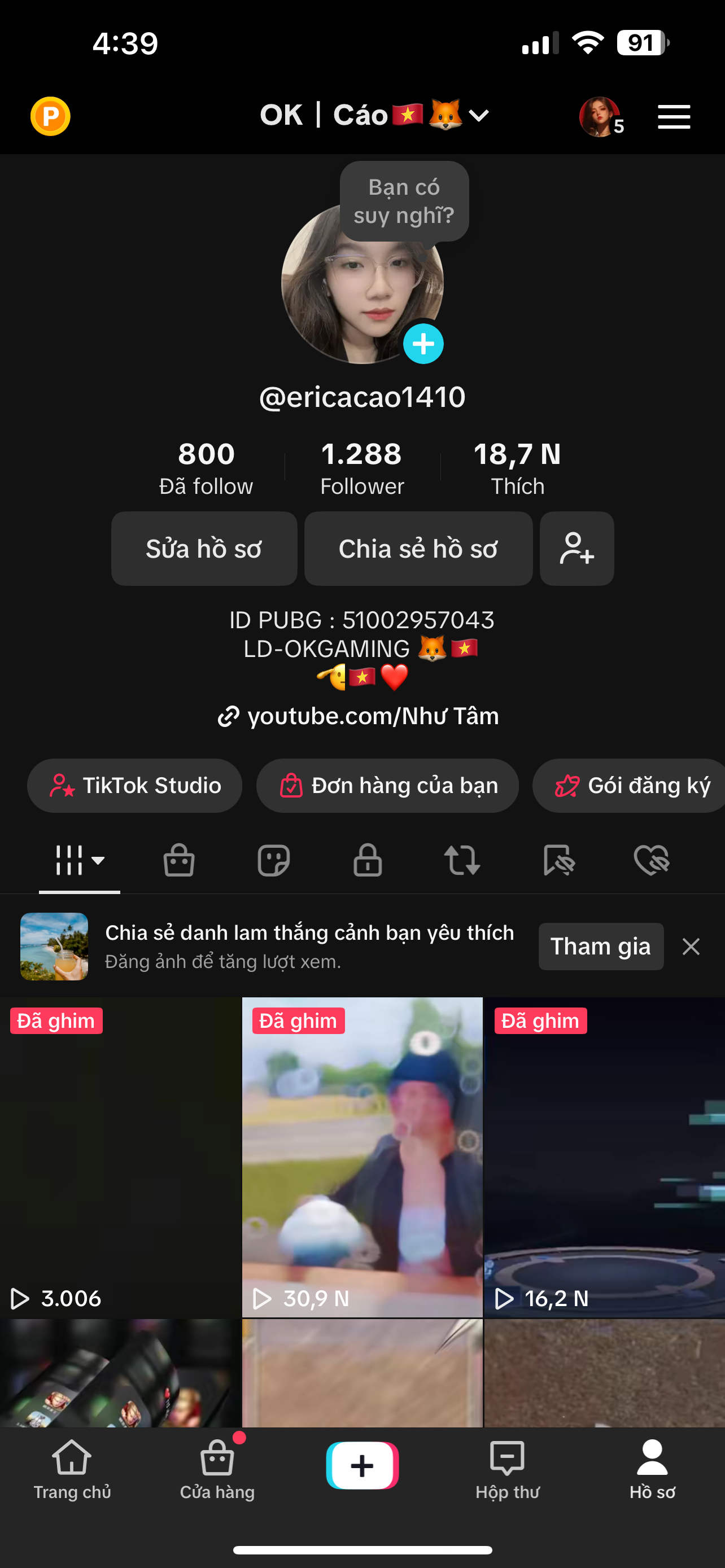Image resolution: width=725 pixels, height=1568 pixels.
Task: Open pinned video with 30,9 N views
Action: pyautogui.click(x=362, y=1157)
